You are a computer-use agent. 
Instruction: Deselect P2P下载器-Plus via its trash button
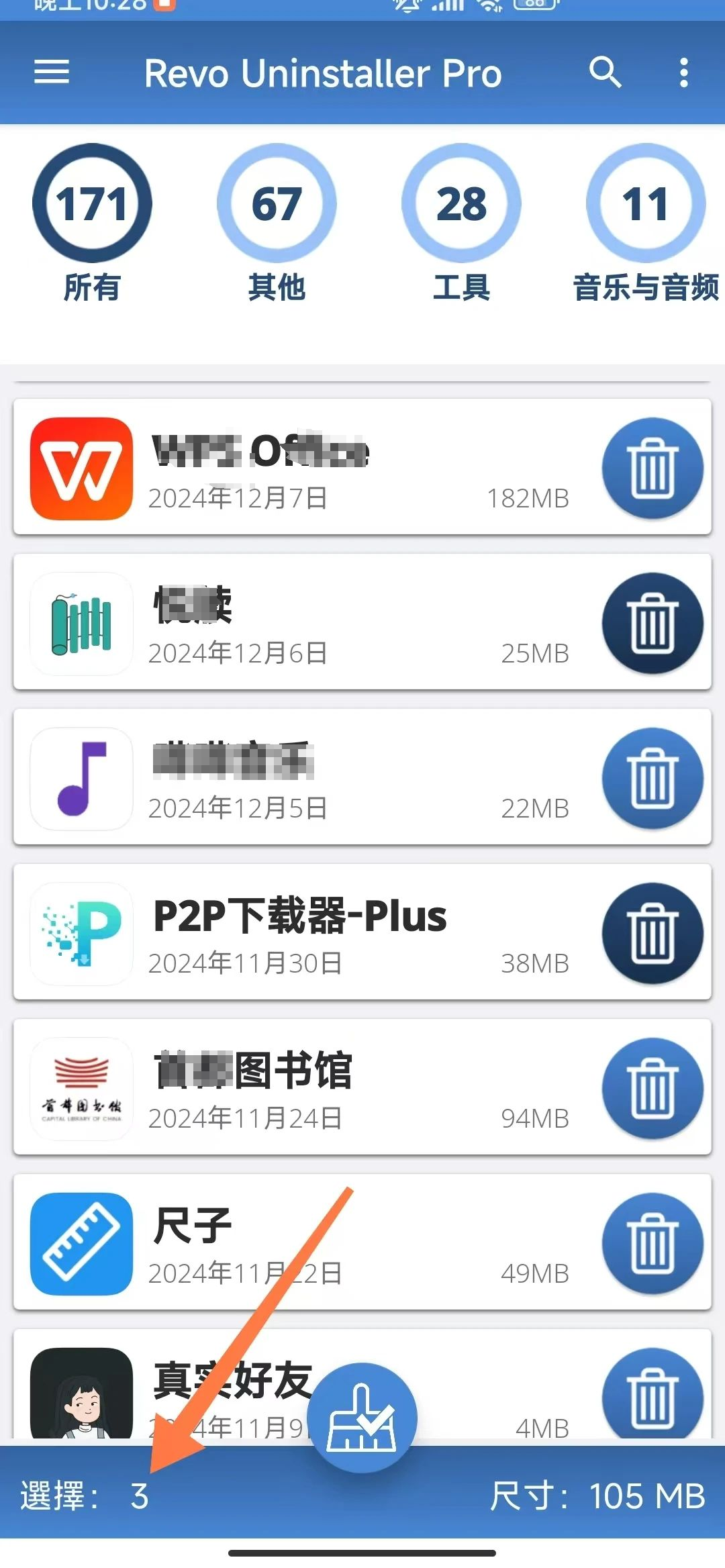coord(652,934)
